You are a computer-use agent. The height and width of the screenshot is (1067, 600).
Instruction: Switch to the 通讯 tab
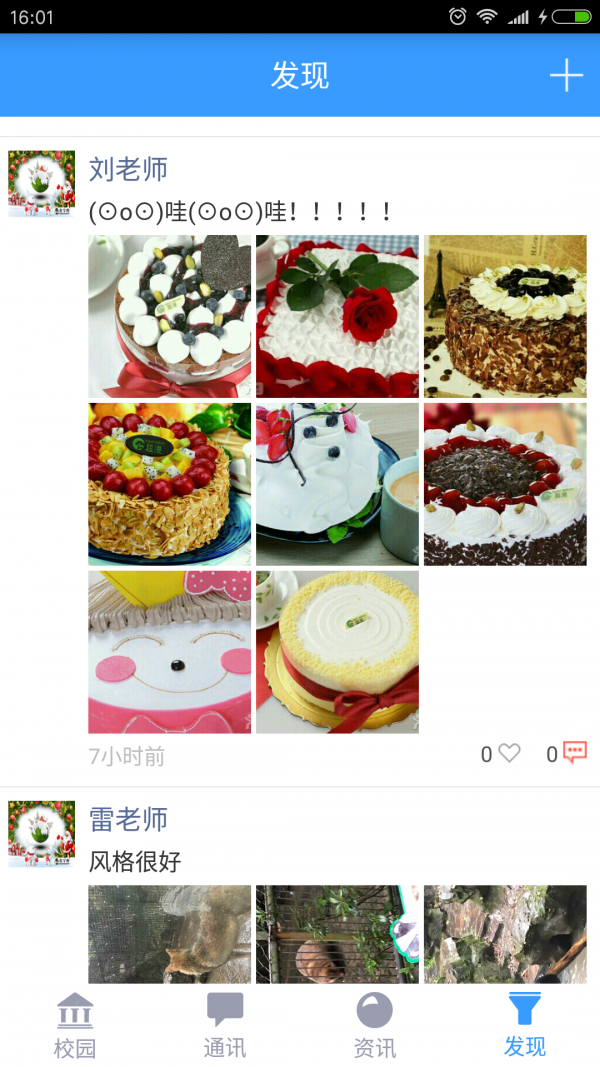[225, 1025]
